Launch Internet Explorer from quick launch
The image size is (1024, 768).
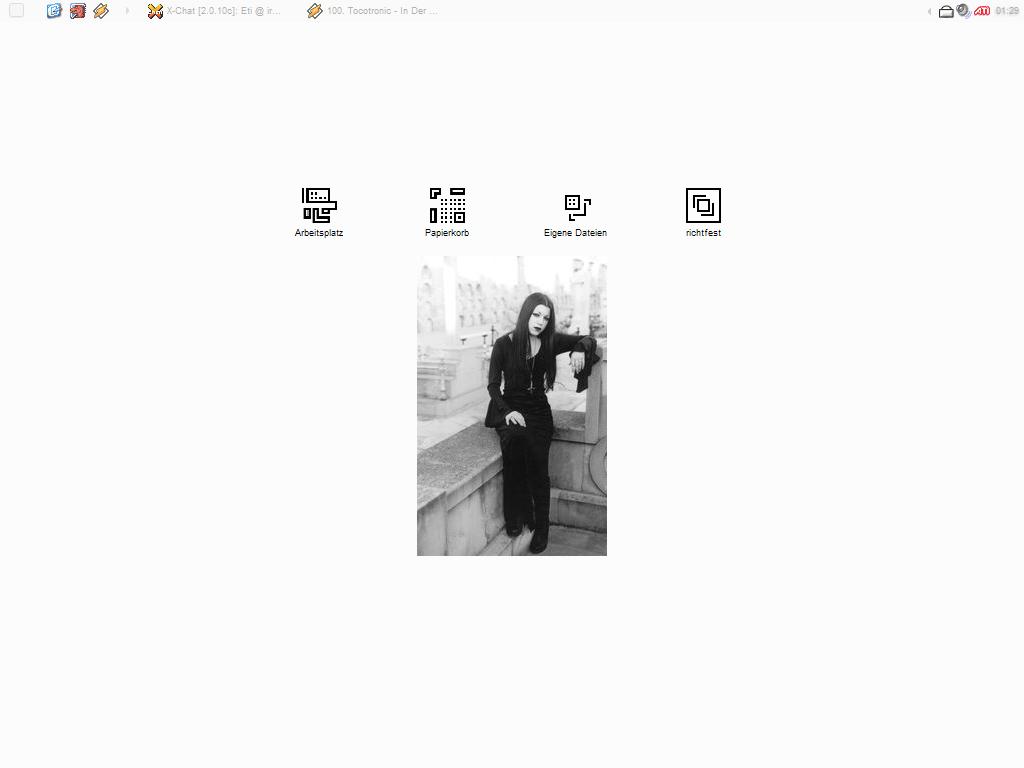click(54, 11)
